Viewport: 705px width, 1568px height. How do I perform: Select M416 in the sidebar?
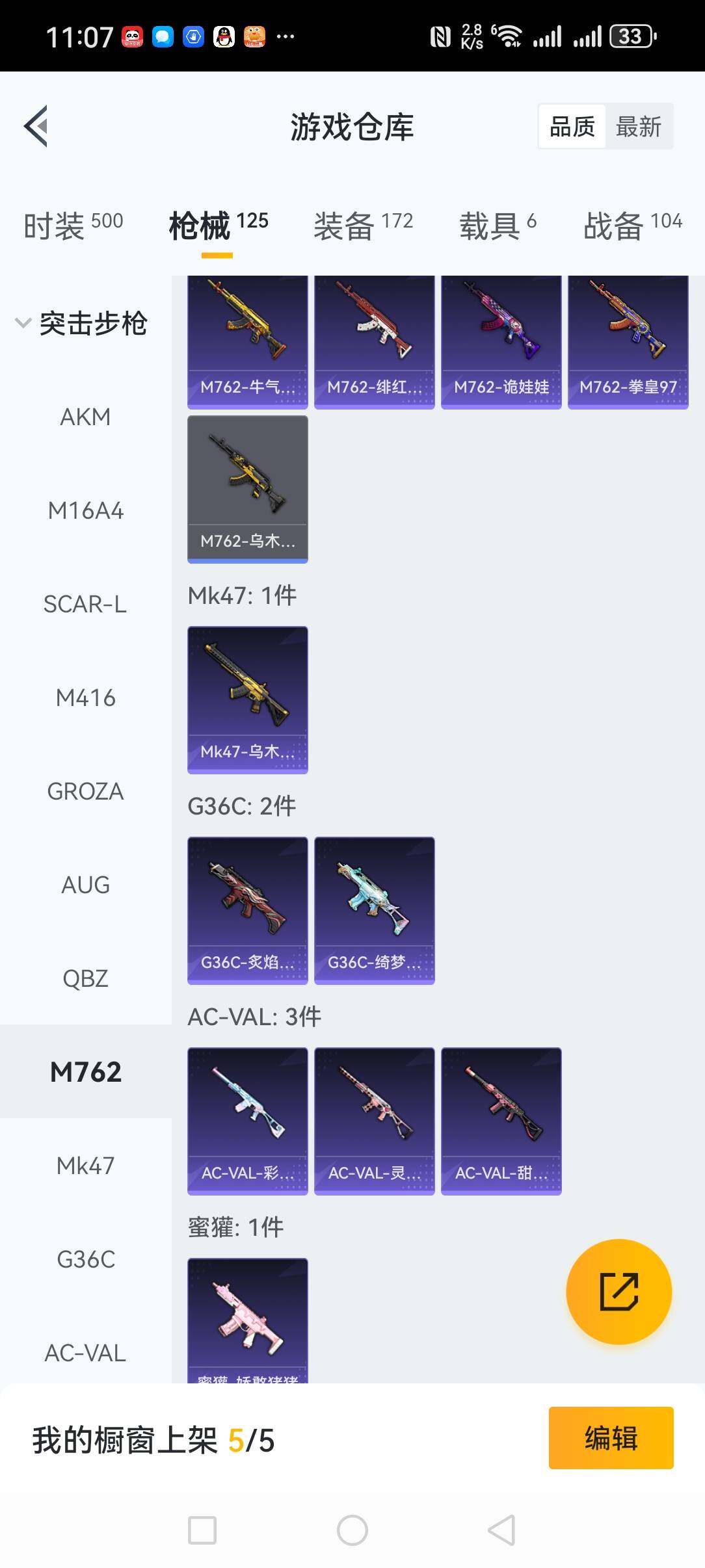(85, 698)
